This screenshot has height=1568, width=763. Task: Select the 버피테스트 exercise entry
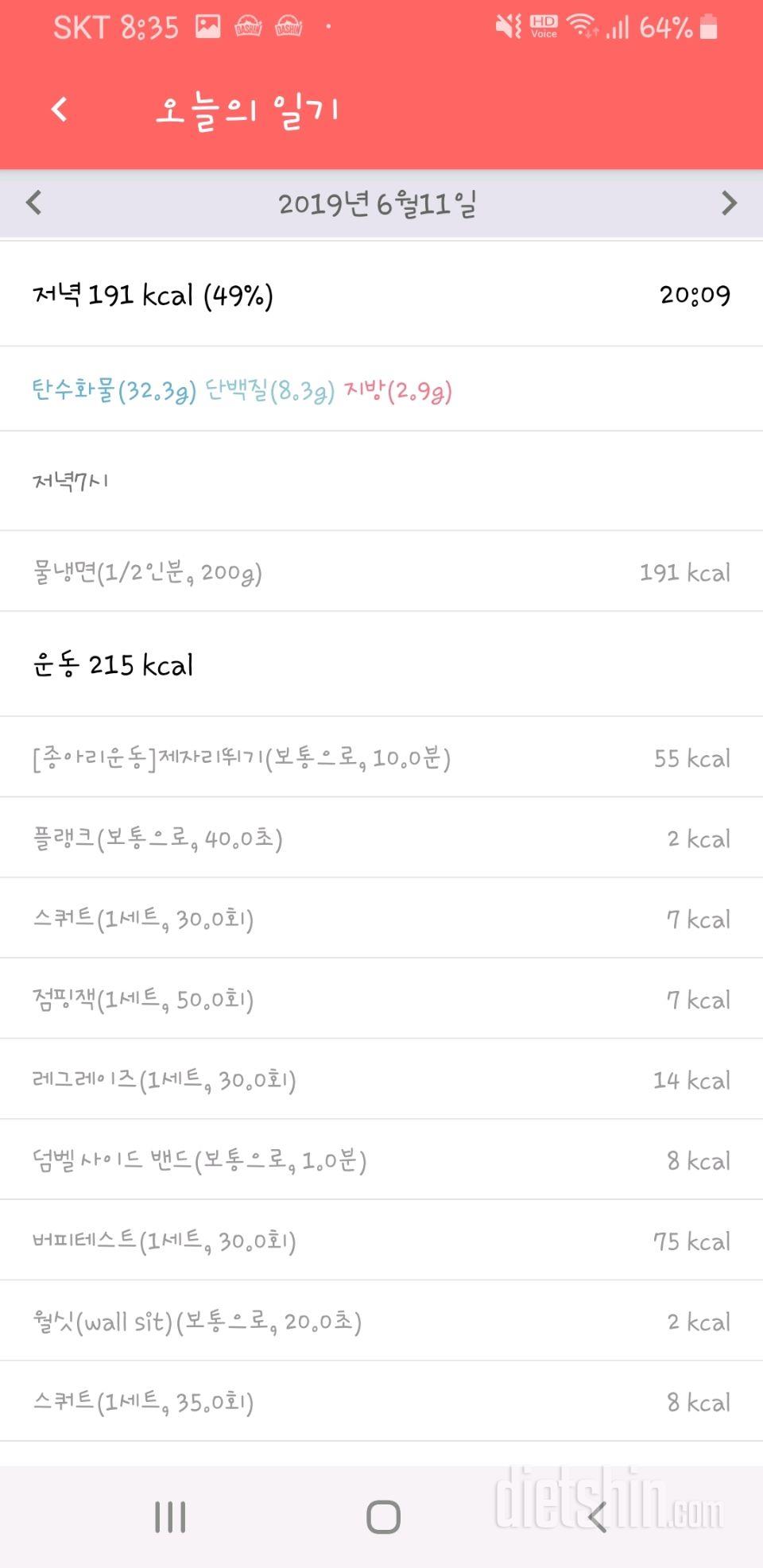(381, 1241)
